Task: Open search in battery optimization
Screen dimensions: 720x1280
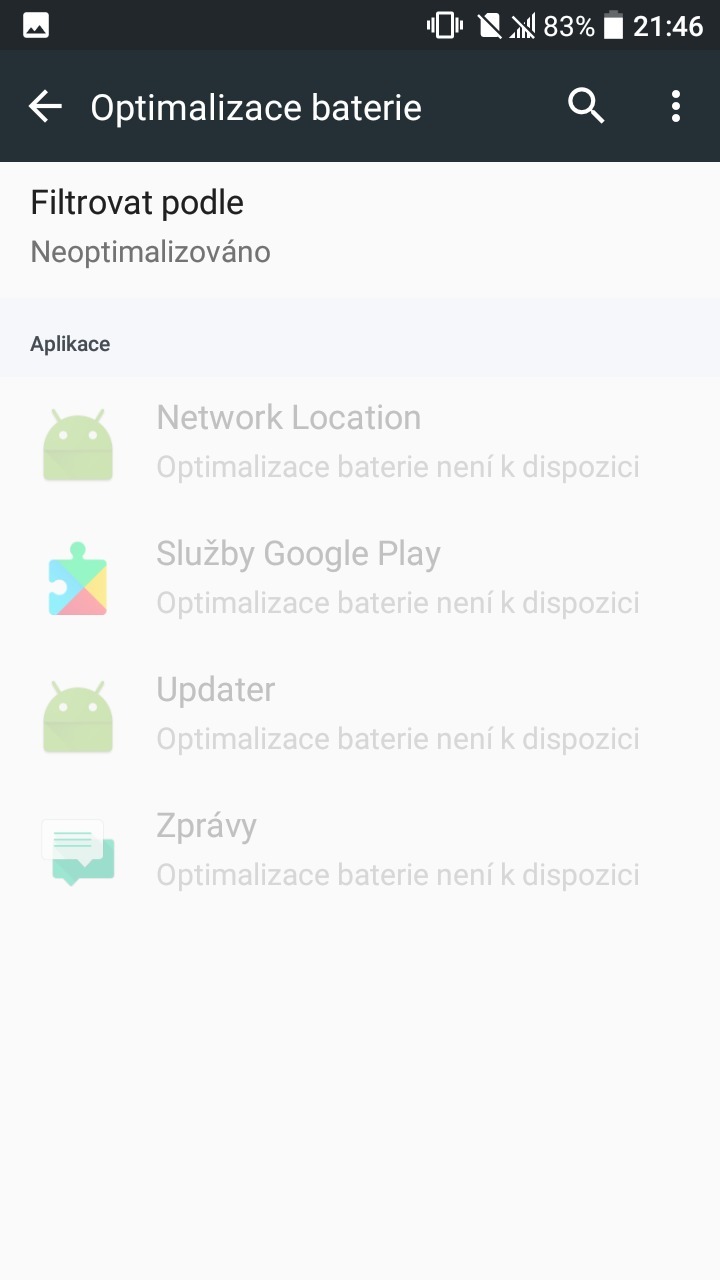Action: coord(586,105)
